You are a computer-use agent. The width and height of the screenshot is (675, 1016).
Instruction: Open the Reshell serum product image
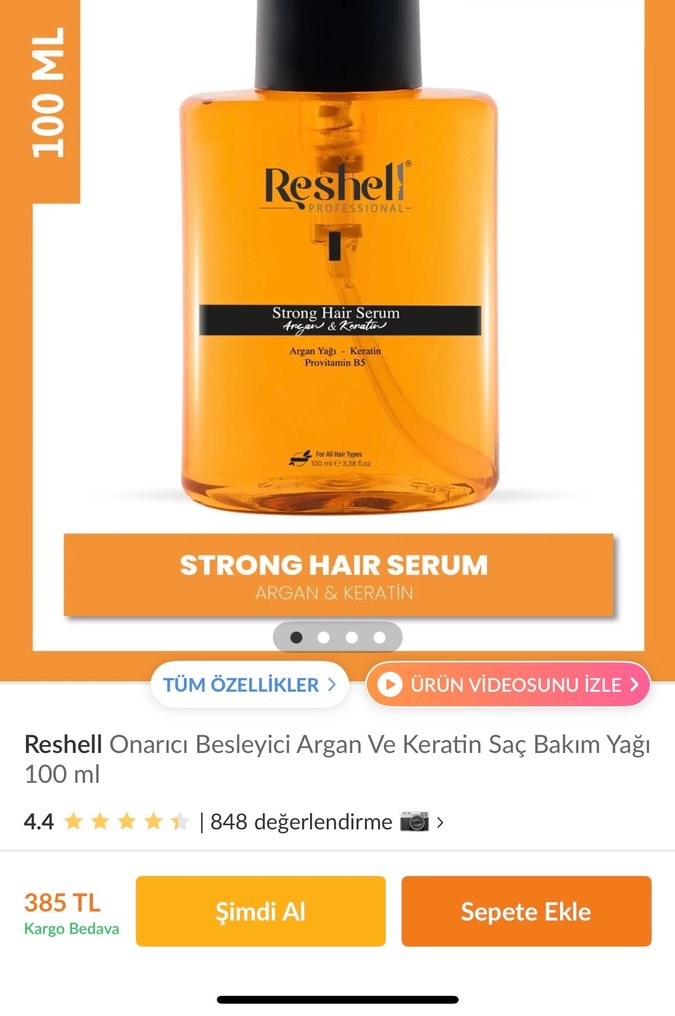[x=338, y=300]
